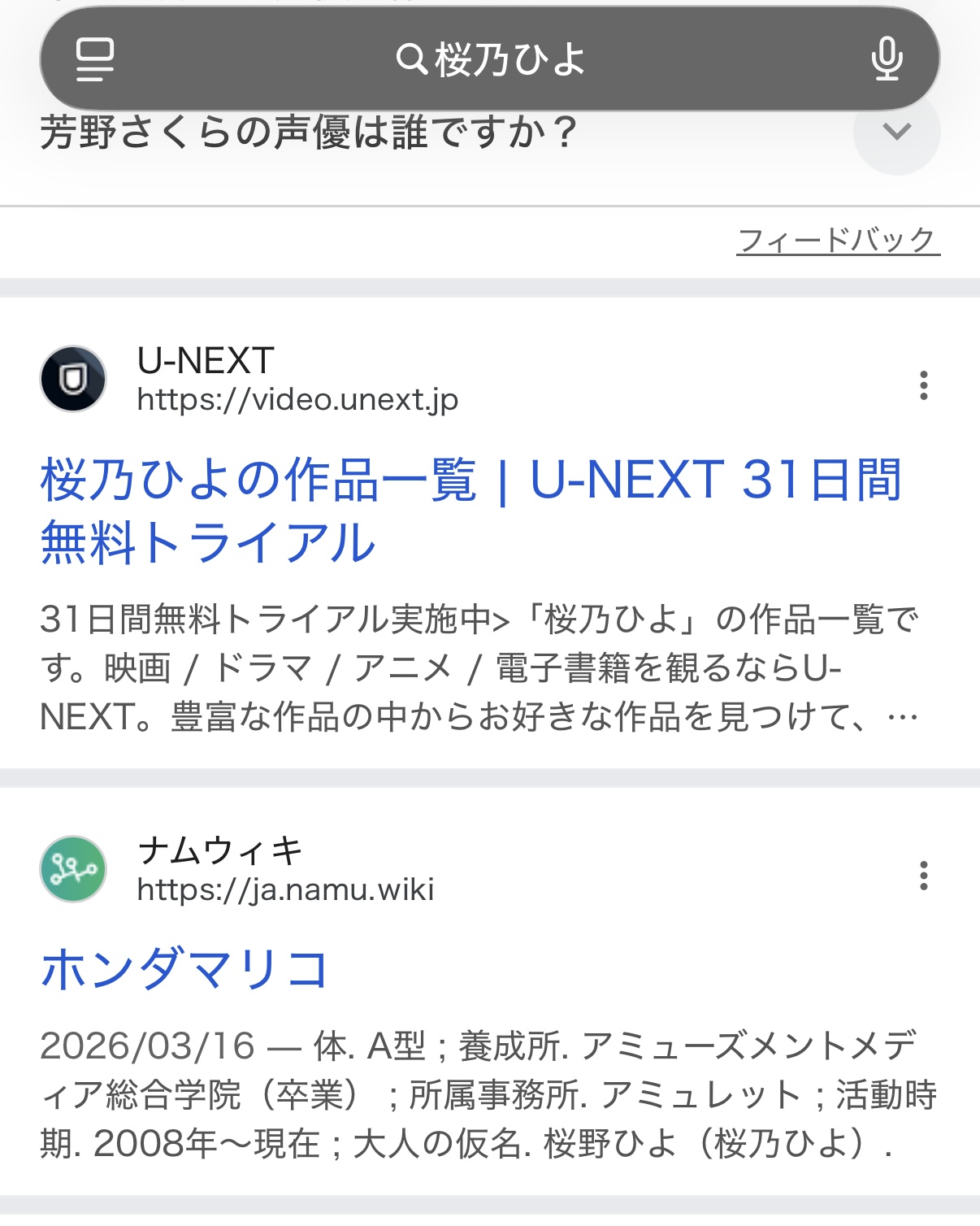This screenshot has height=1226, width=980.
Task: Open more options for the U-NEXT result
Action: [x=923, y=385]
